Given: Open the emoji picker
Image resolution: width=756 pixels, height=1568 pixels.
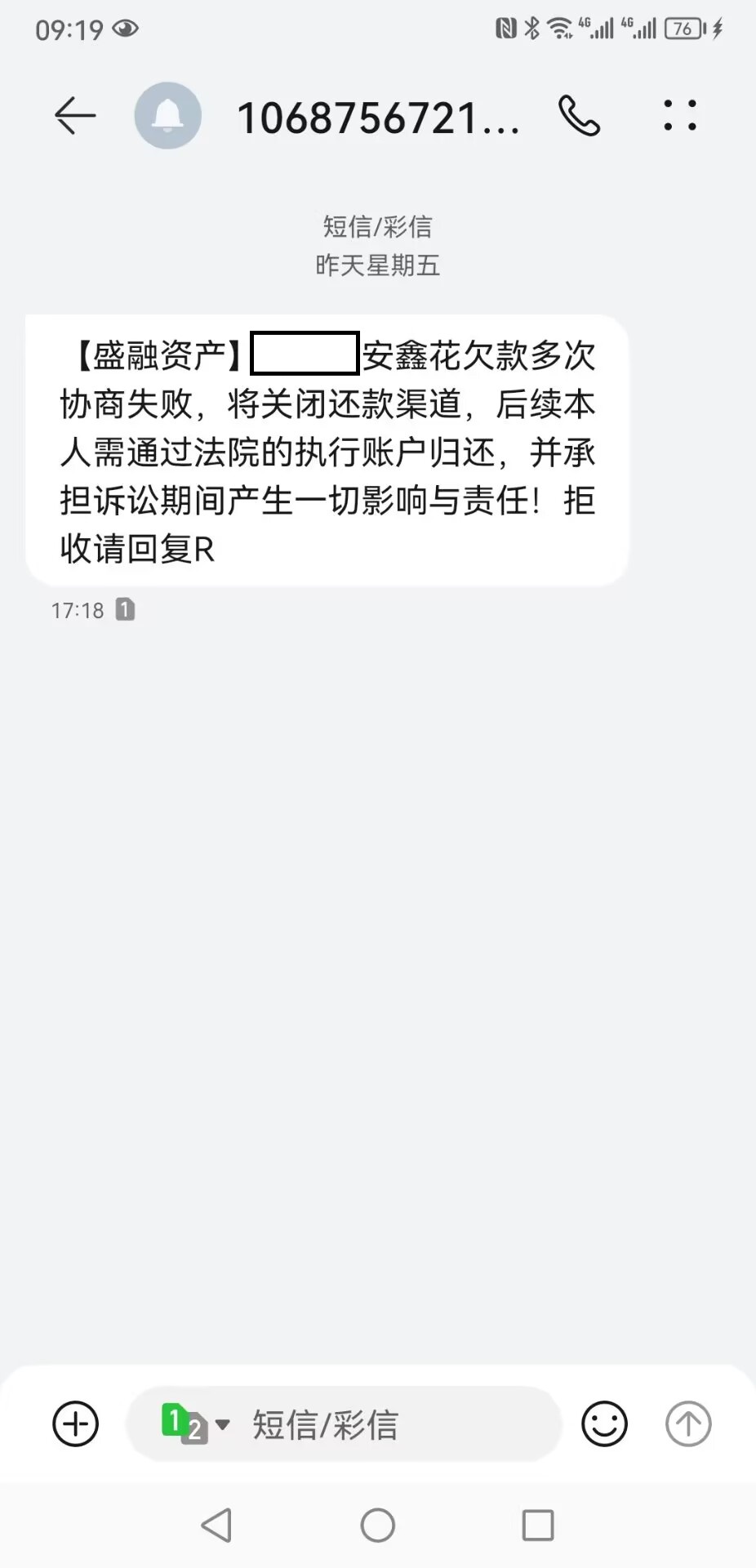Looking at the screenshot, I should [604, 1423].
